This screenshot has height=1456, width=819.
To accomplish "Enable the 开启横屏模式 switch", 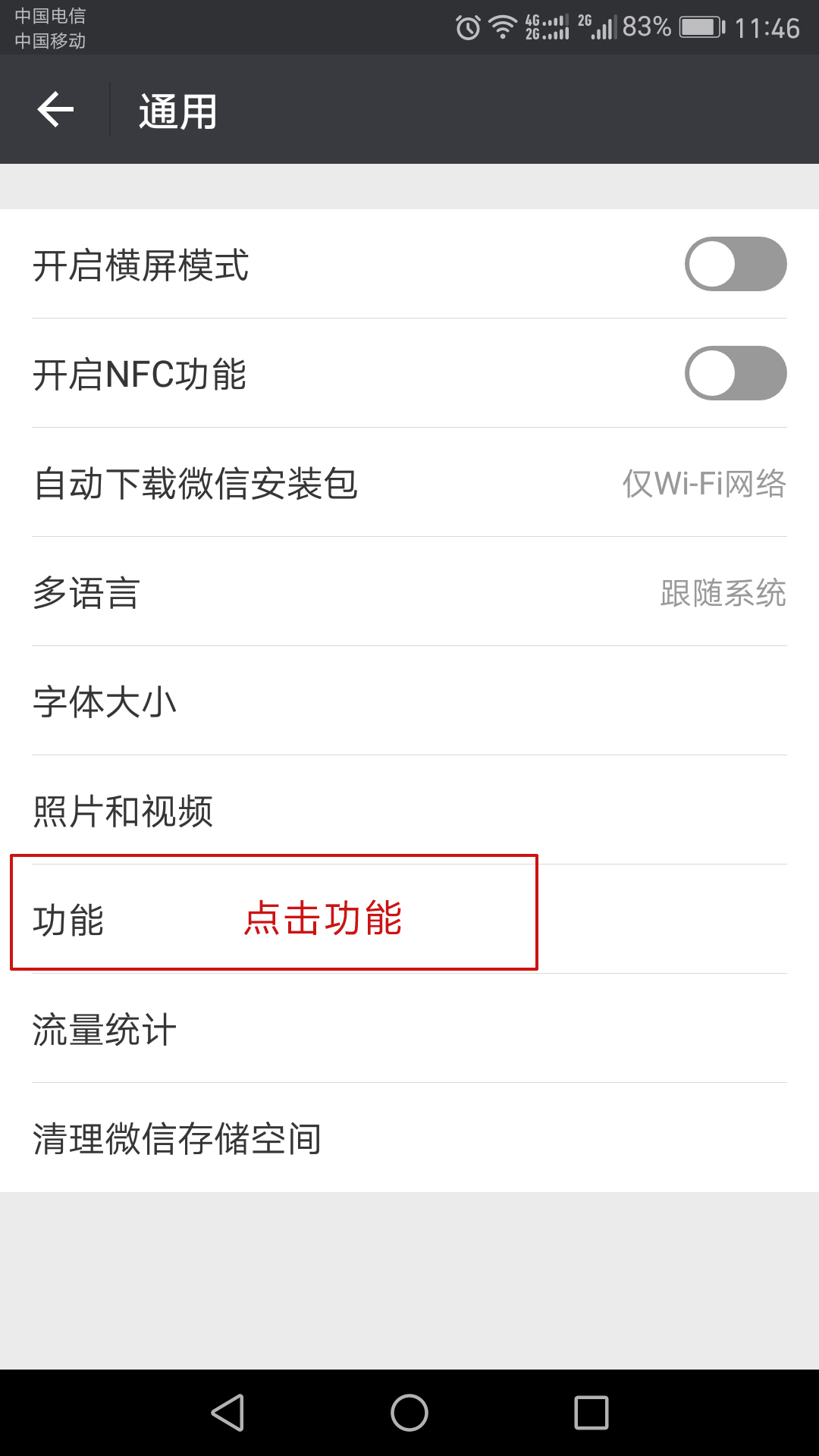I will (736, 264).
